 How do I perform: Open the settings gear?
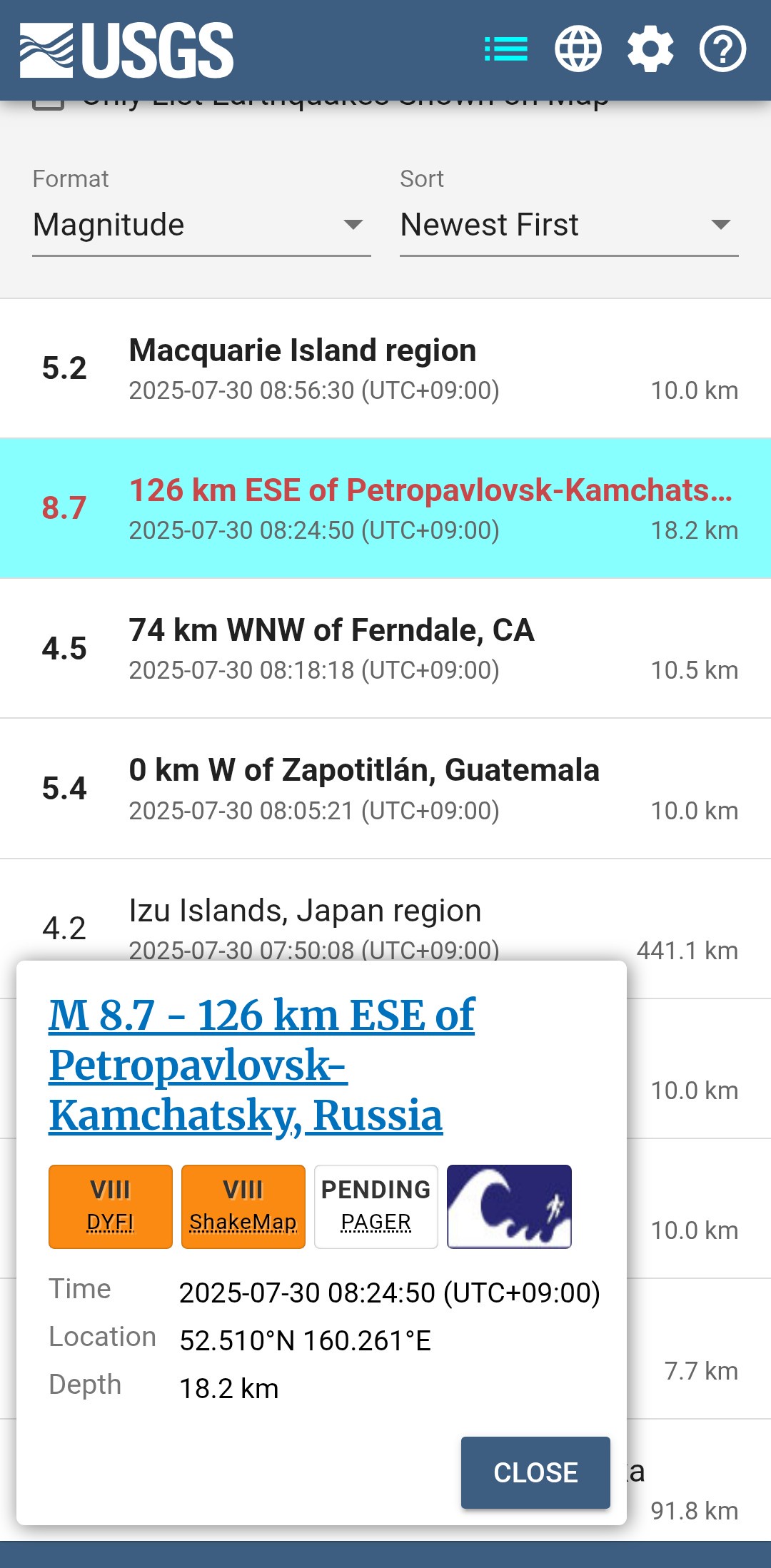[650, 49]
